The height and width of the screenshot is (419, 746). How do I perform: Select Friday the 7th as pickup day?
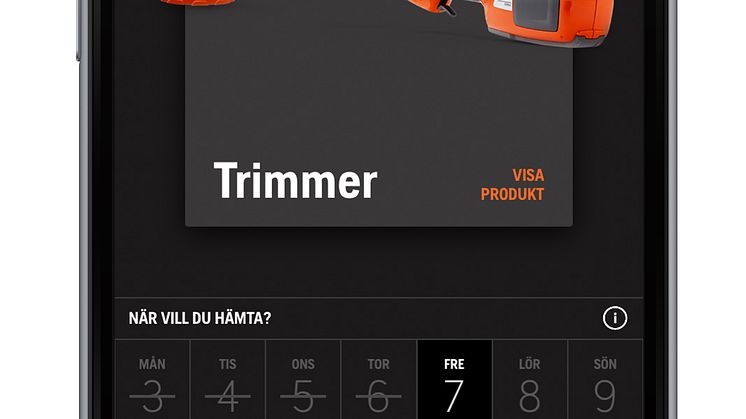pyautogui.click(x=454, y=380)
